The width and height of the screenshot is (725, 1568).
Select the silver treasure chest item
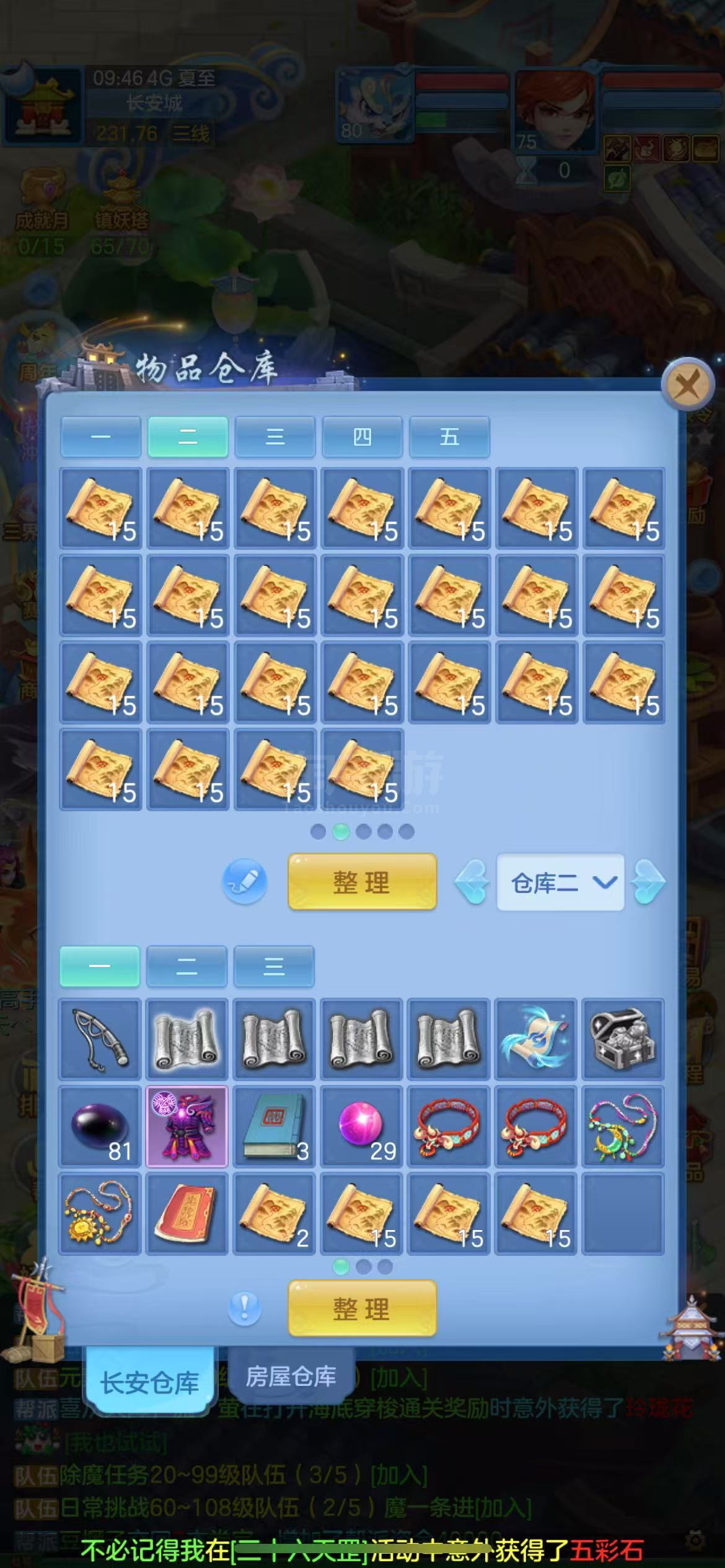623,1039
